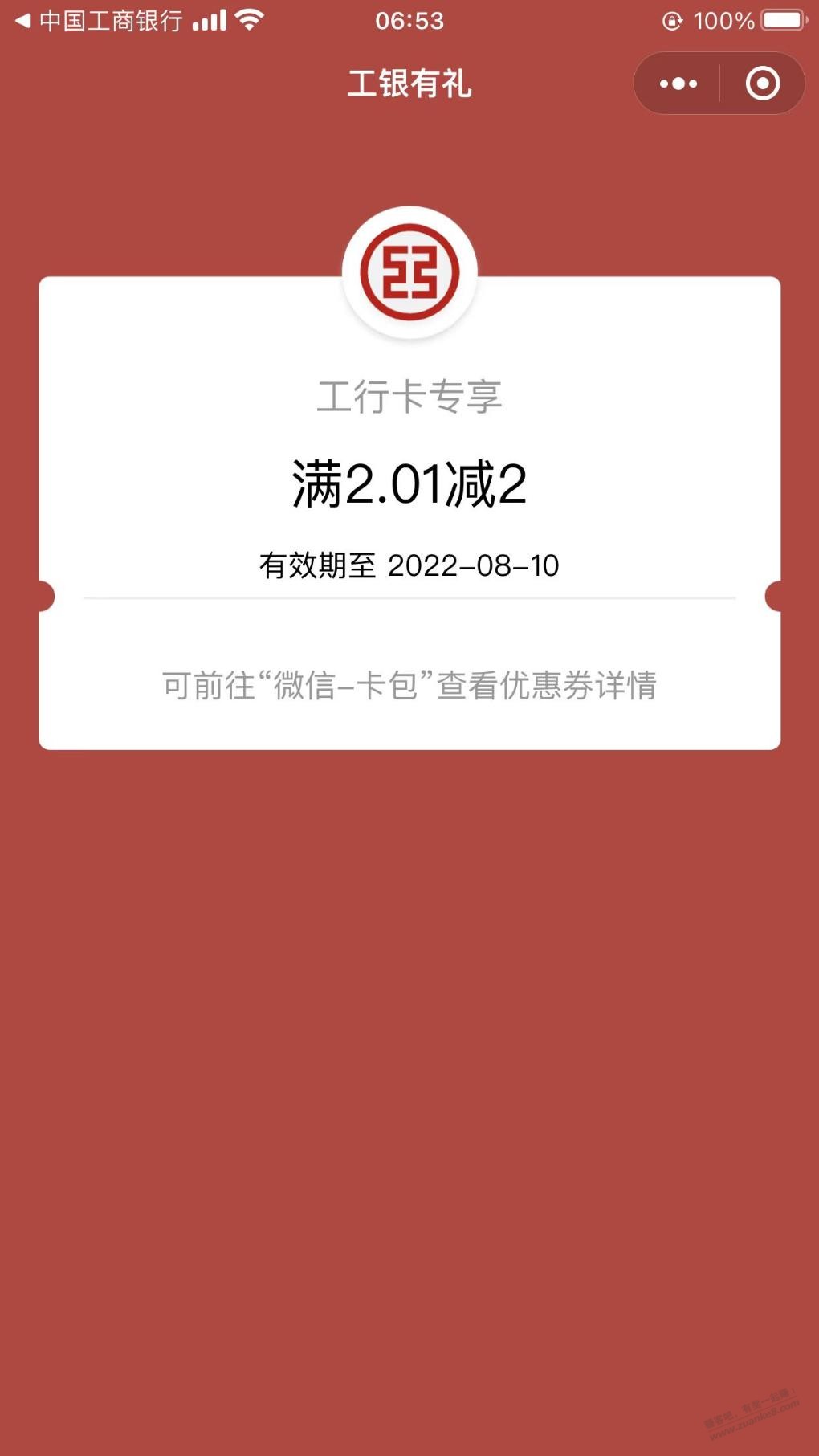Close the mini program with circle button
Image resolution: width=819 pixels, height=1456 pixels.
click(x=763, y=84)
